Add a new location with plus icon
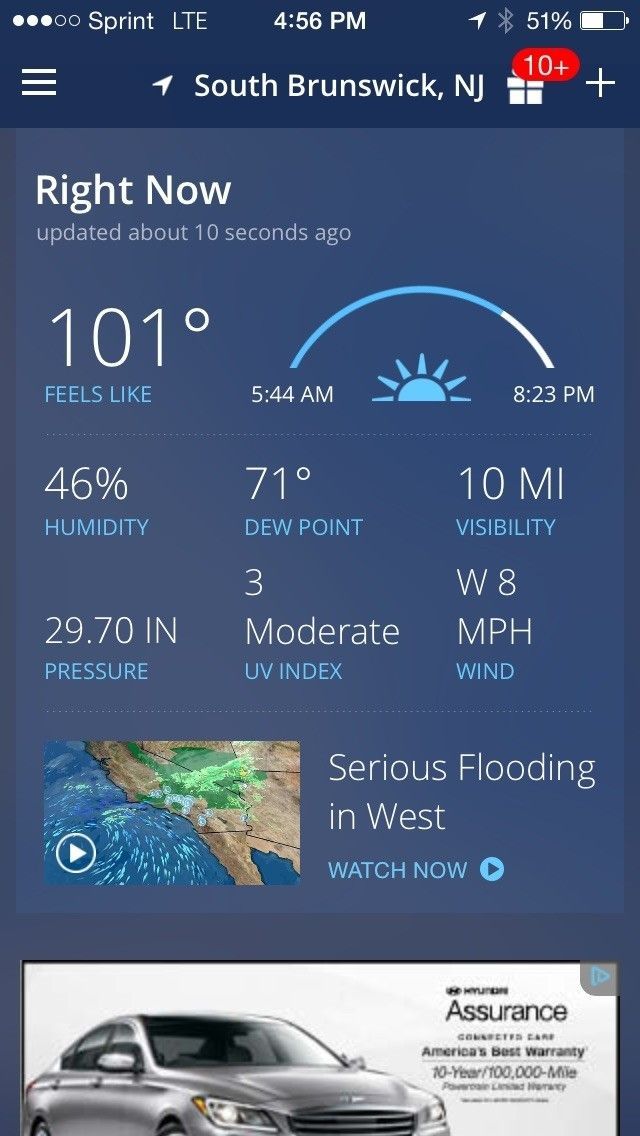 (x=600, y=84)
